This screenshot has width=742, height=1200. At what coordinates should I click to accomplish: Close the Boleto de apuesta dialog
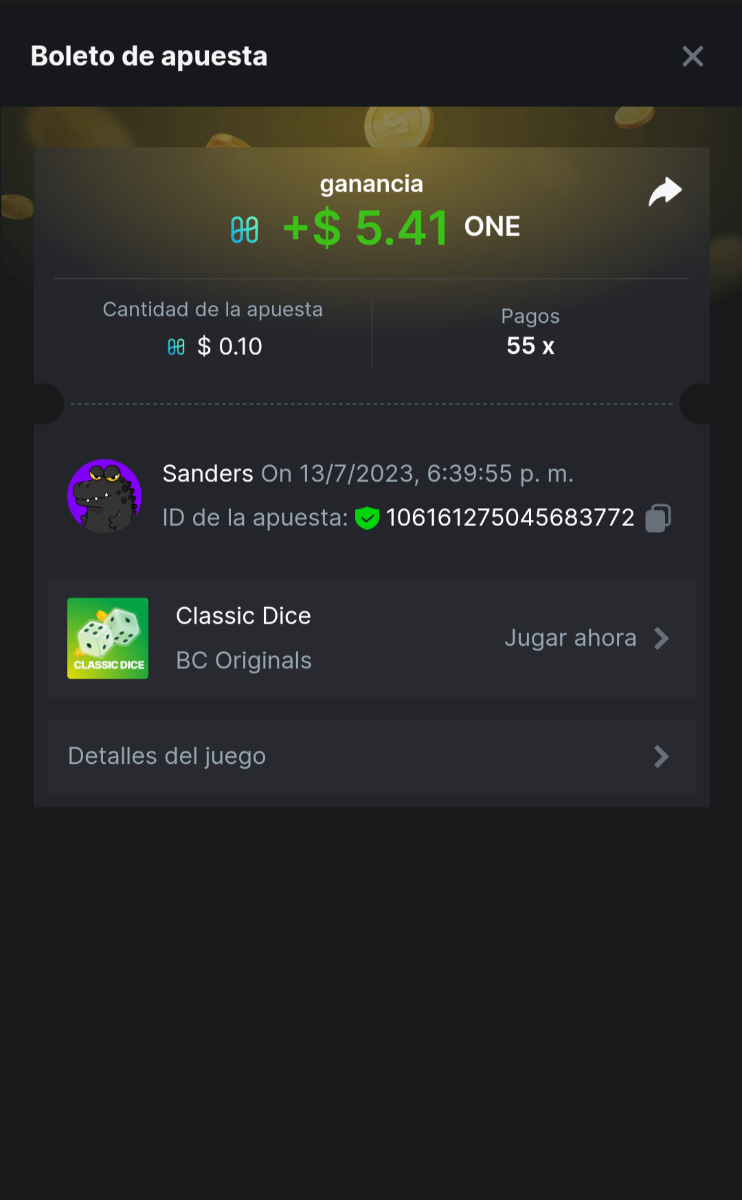click(x=693, y=56)
